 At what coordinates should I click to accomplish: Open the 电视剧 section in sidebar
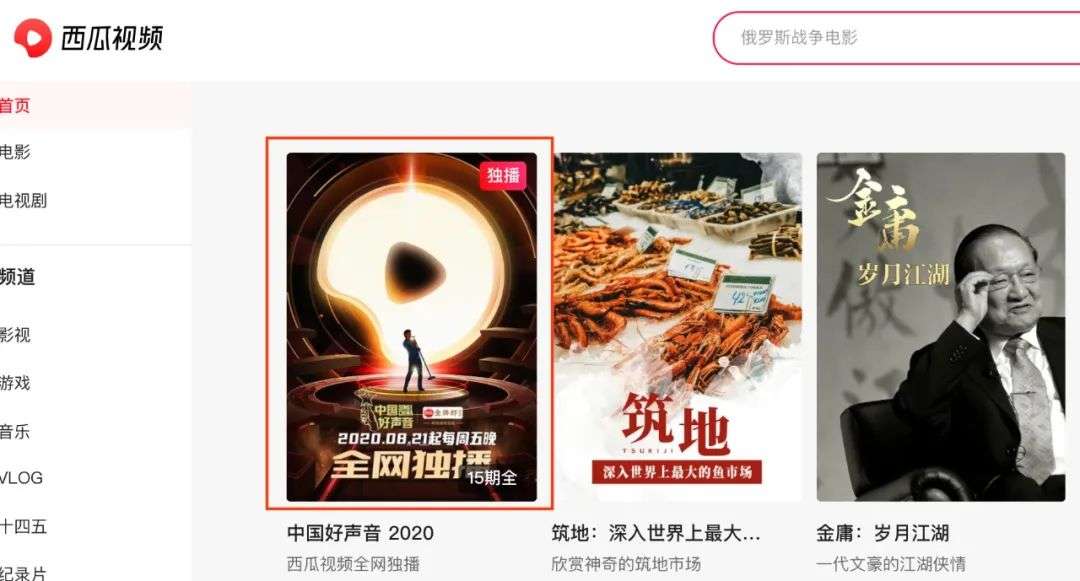tap(24, 200)
